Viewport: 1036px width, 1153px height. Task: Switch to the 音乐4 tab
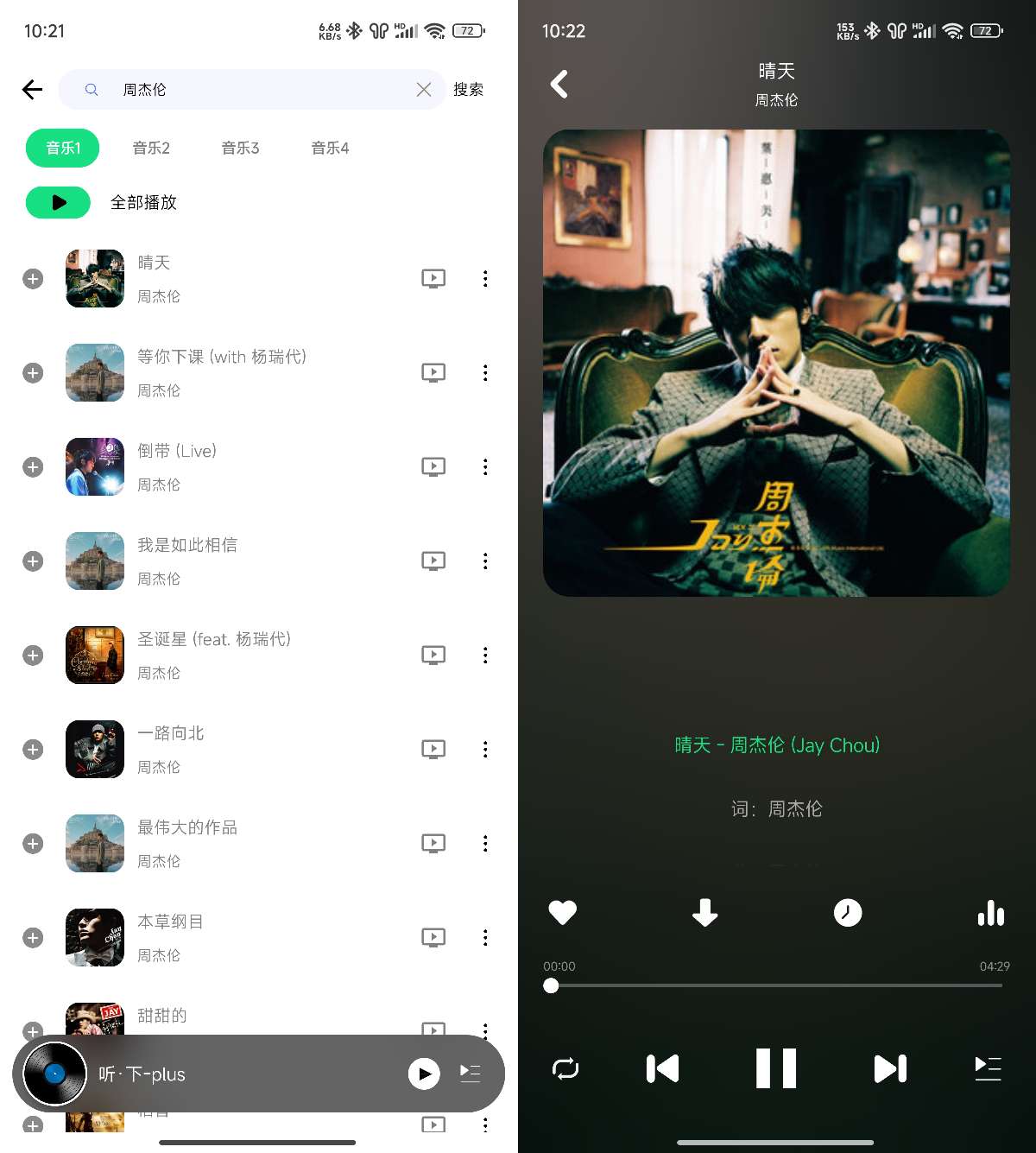pos(330,149)
